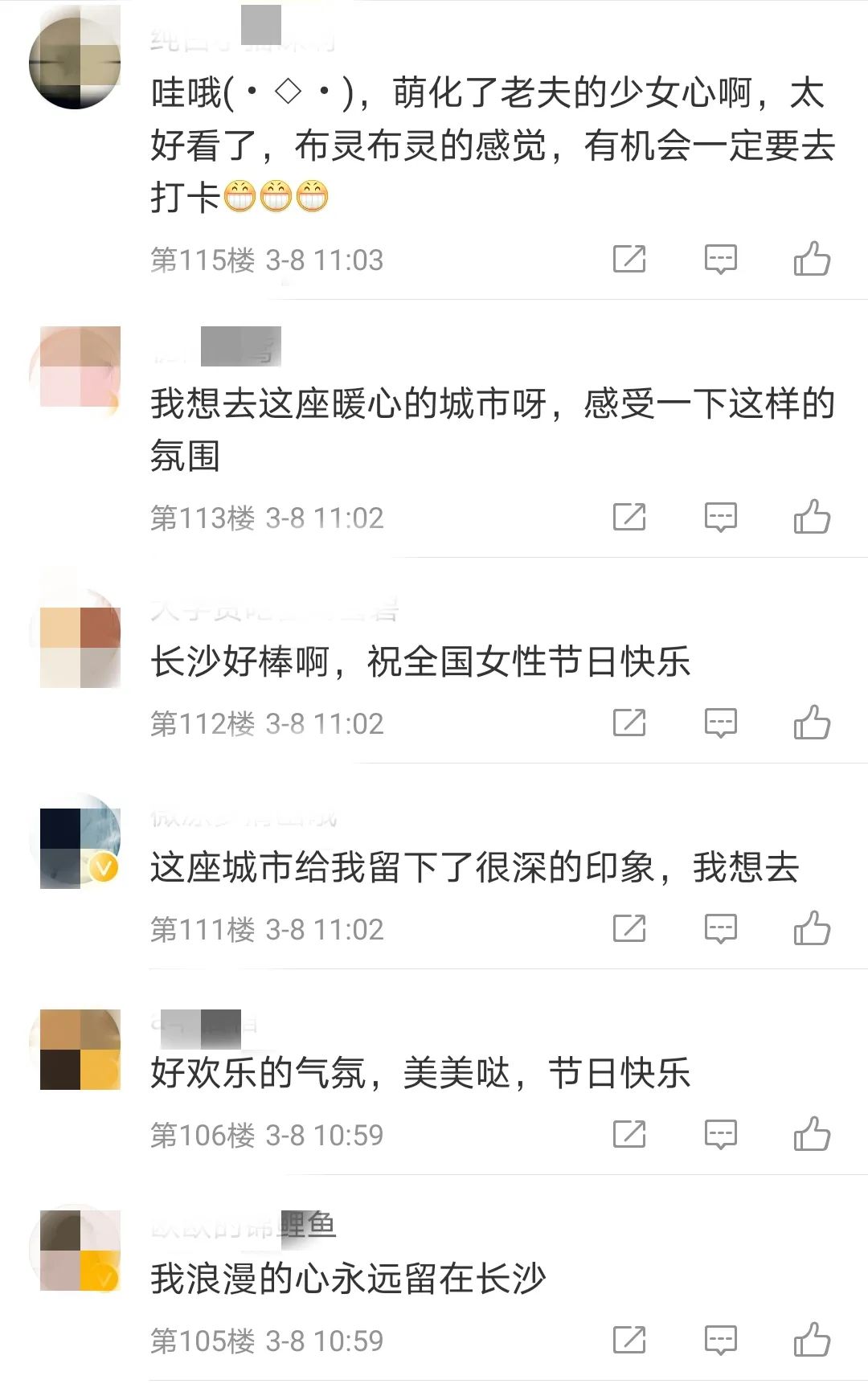868x1388 pixels.
Task: Like the 第113楼 comment
Action: [812, 517]
